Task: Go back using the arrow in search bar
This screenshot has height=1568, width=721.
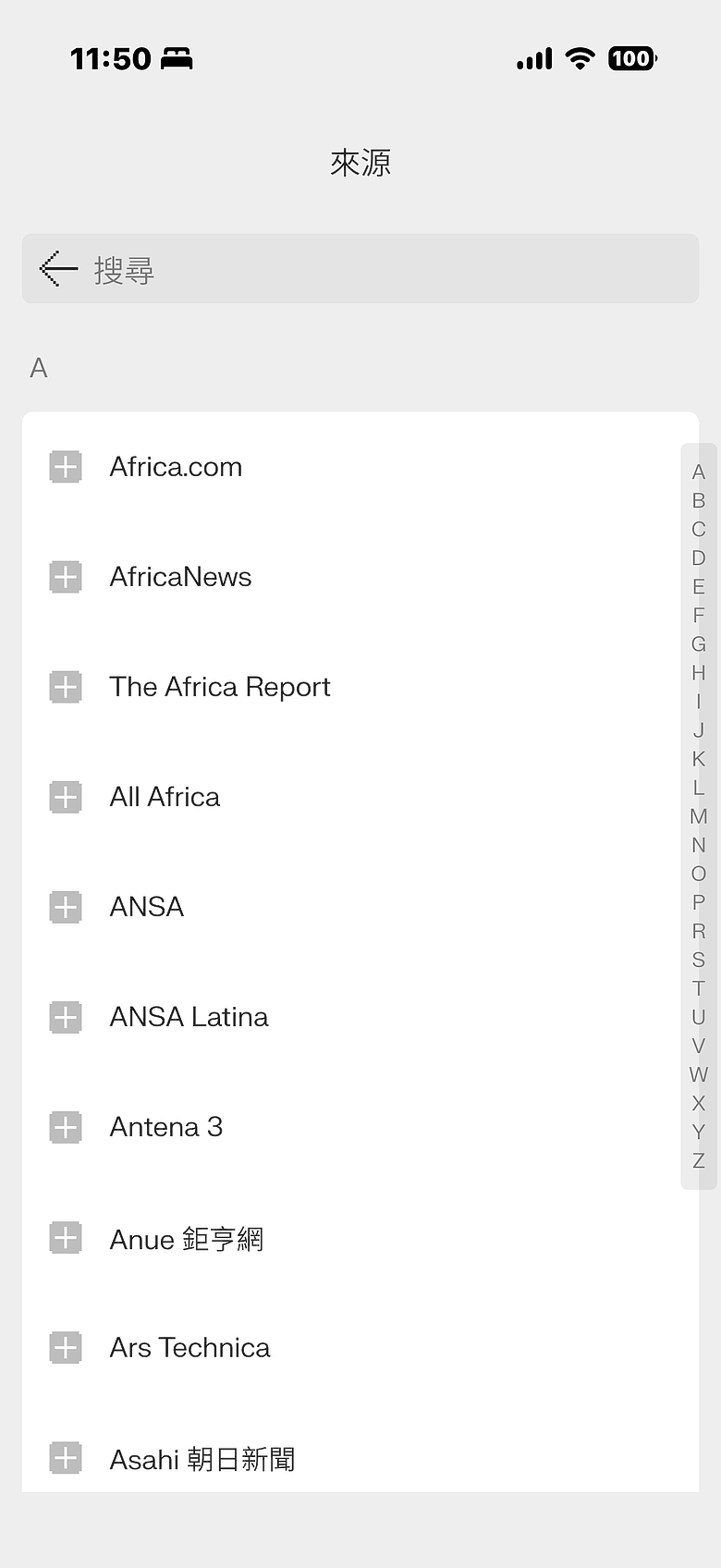Action: pyautogui.click(x=58, y=268)
